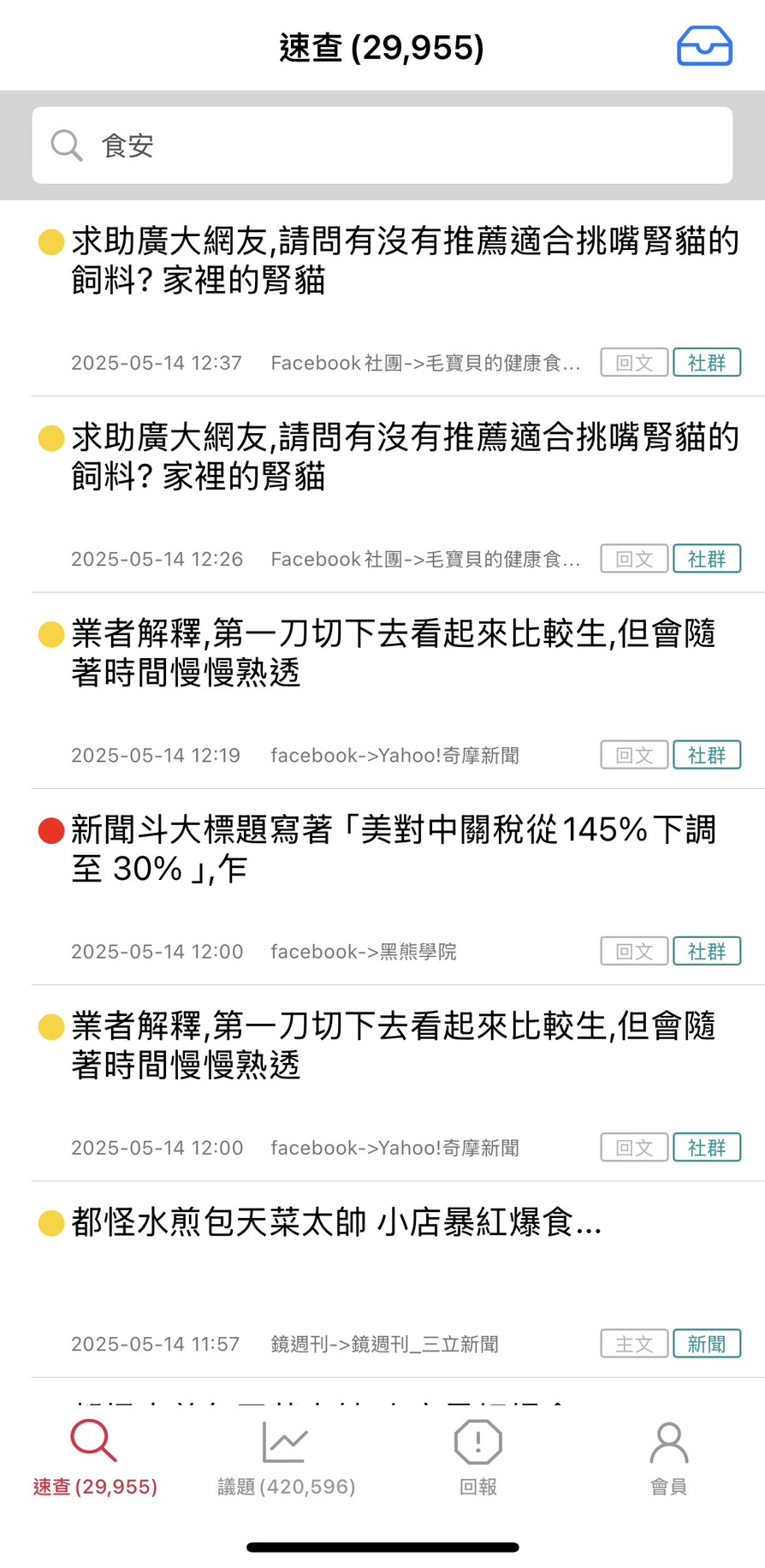Switch to the 議題 tab
This screenshot has height=1568, width=765.
pyautogui.click(x=286, y=1458)
